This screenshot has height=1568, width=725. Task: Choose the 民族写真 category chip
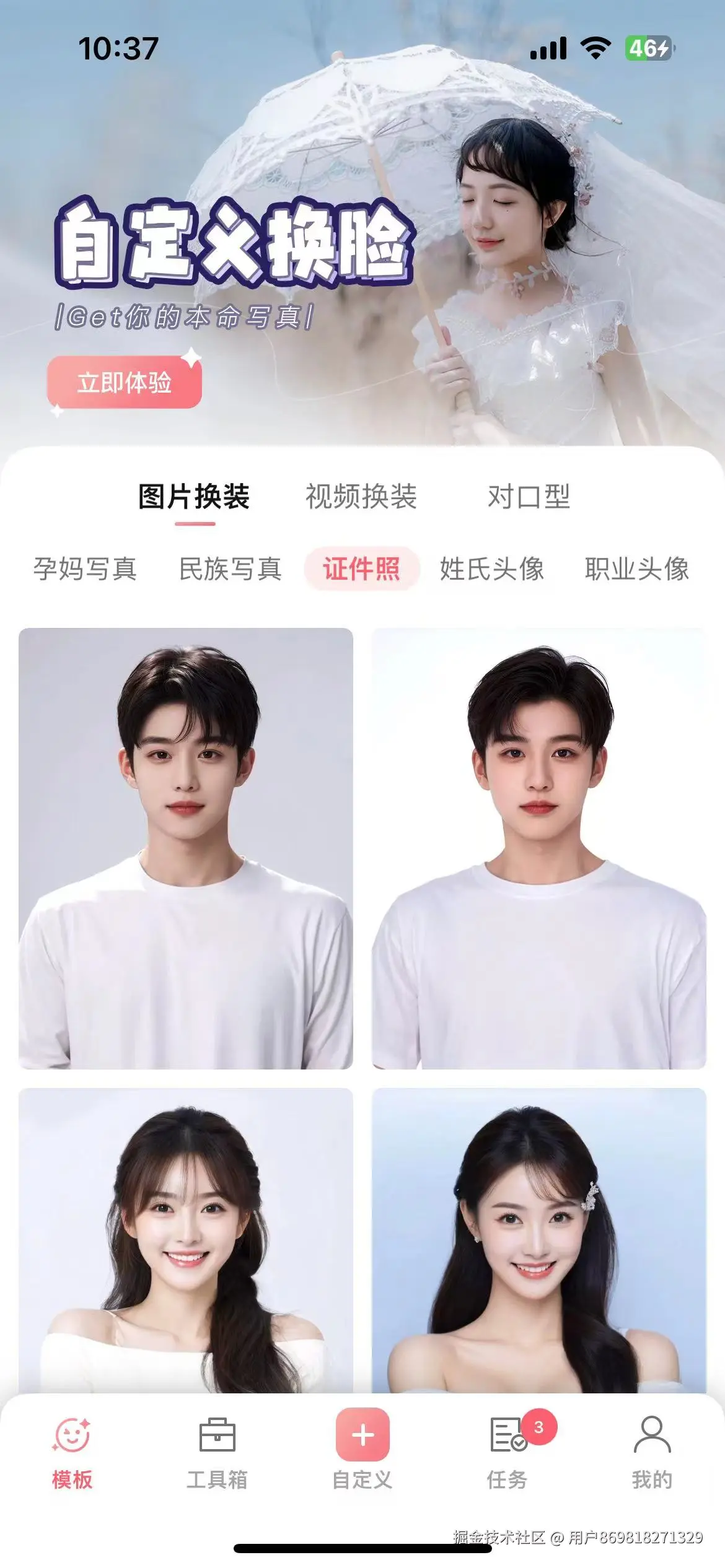coord(231,568)
